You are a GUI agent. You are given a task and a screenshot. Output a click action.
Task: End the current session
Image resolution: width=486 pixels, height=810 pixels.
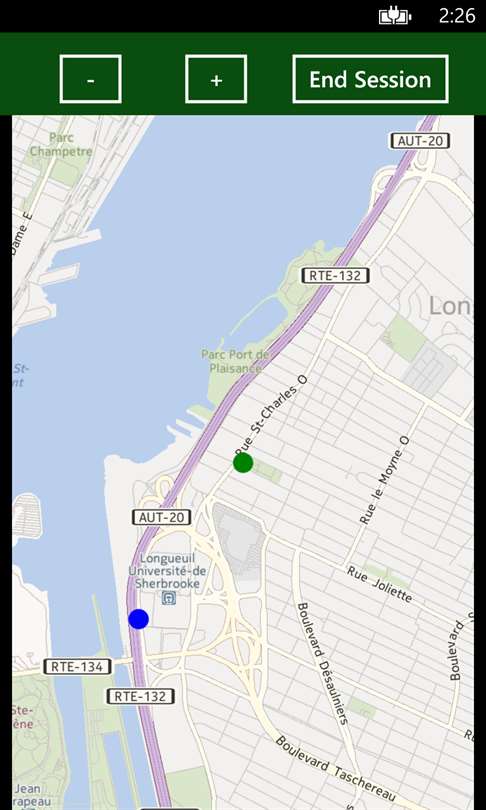click(x=370, y=79)
